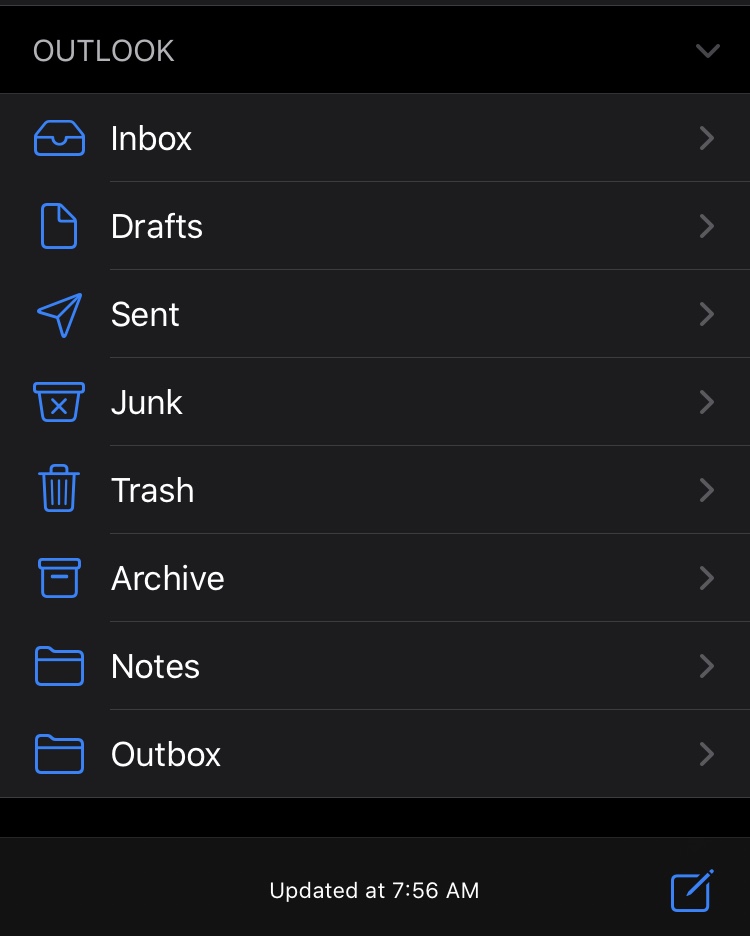The image size is (750, 936).
Task: Open the Archive folder
Action: tap(168, 578)
